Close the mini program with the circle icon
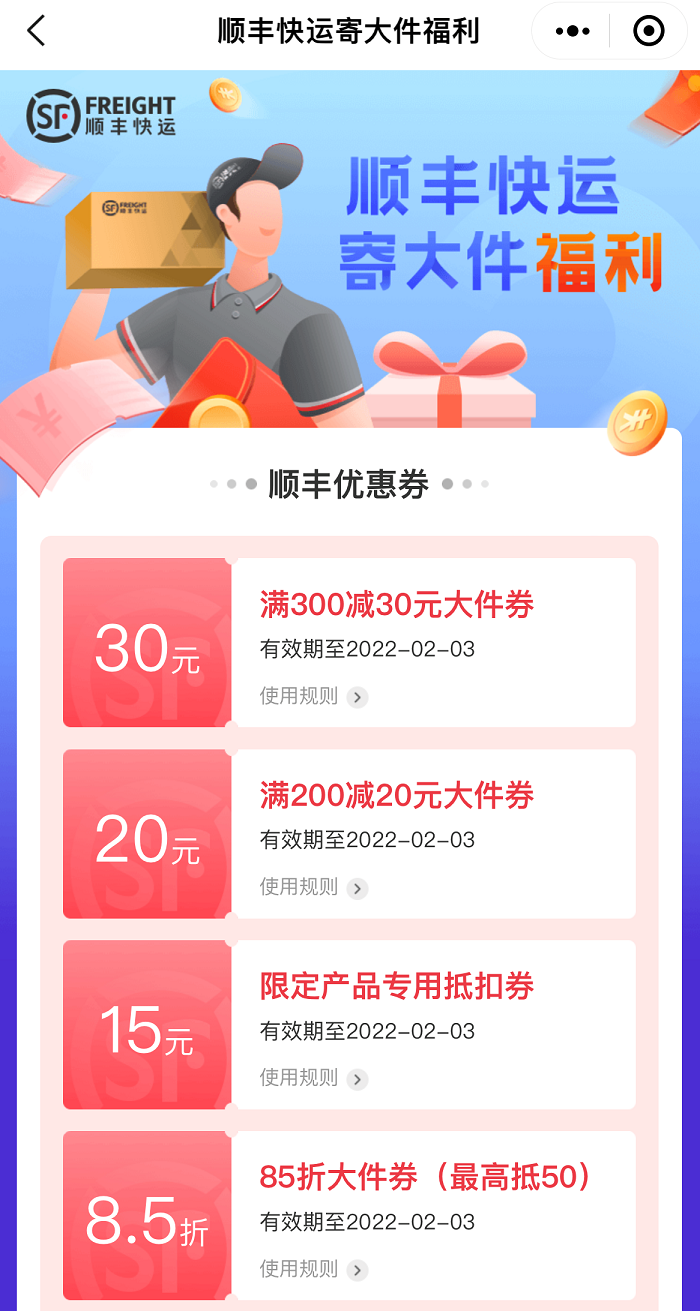Viewport: 700px width, 1311px height. point(649,32)
